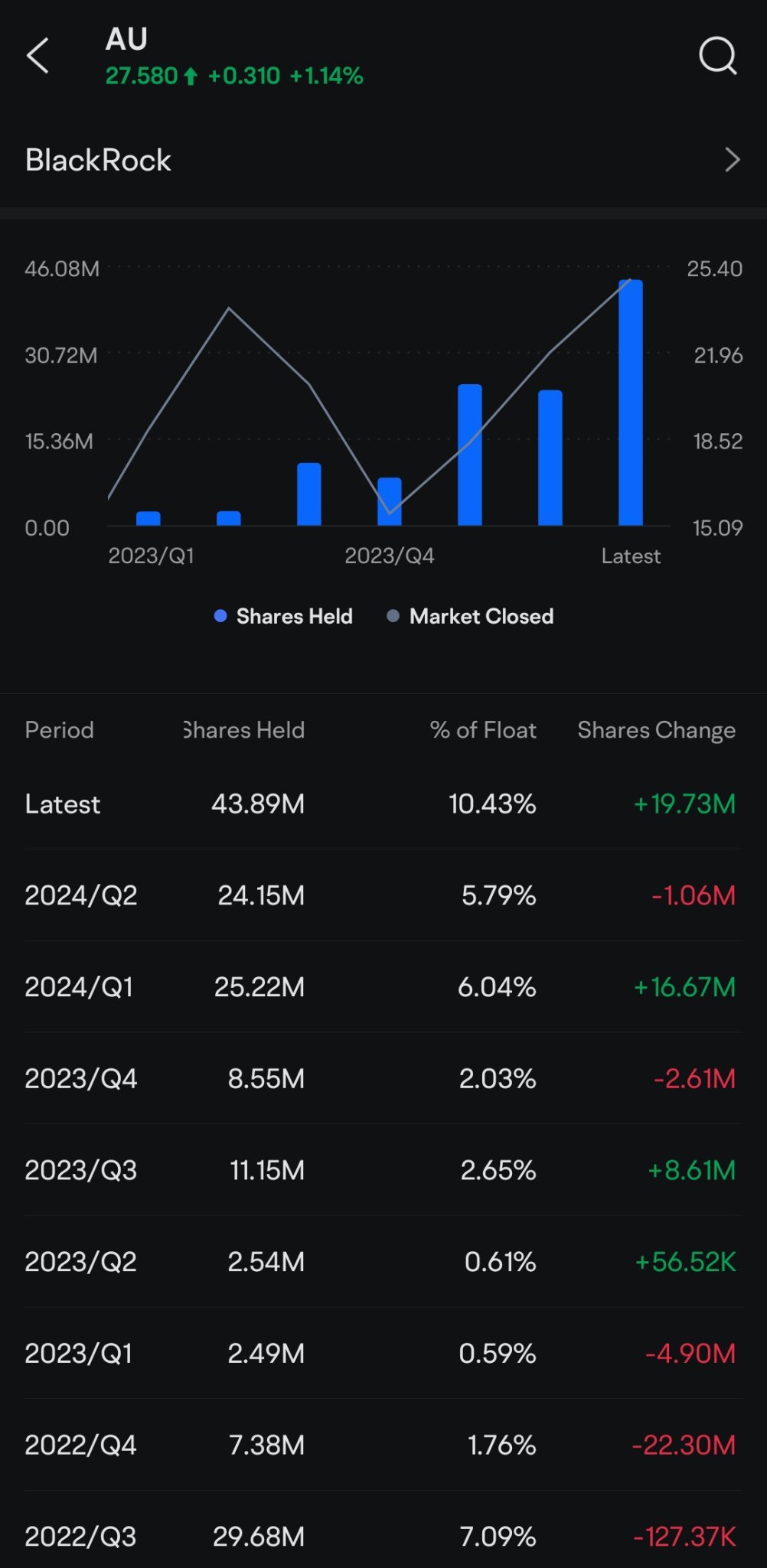Open the BlackRock institution details row
The image size is (767, 1568).
pos(383,160)
